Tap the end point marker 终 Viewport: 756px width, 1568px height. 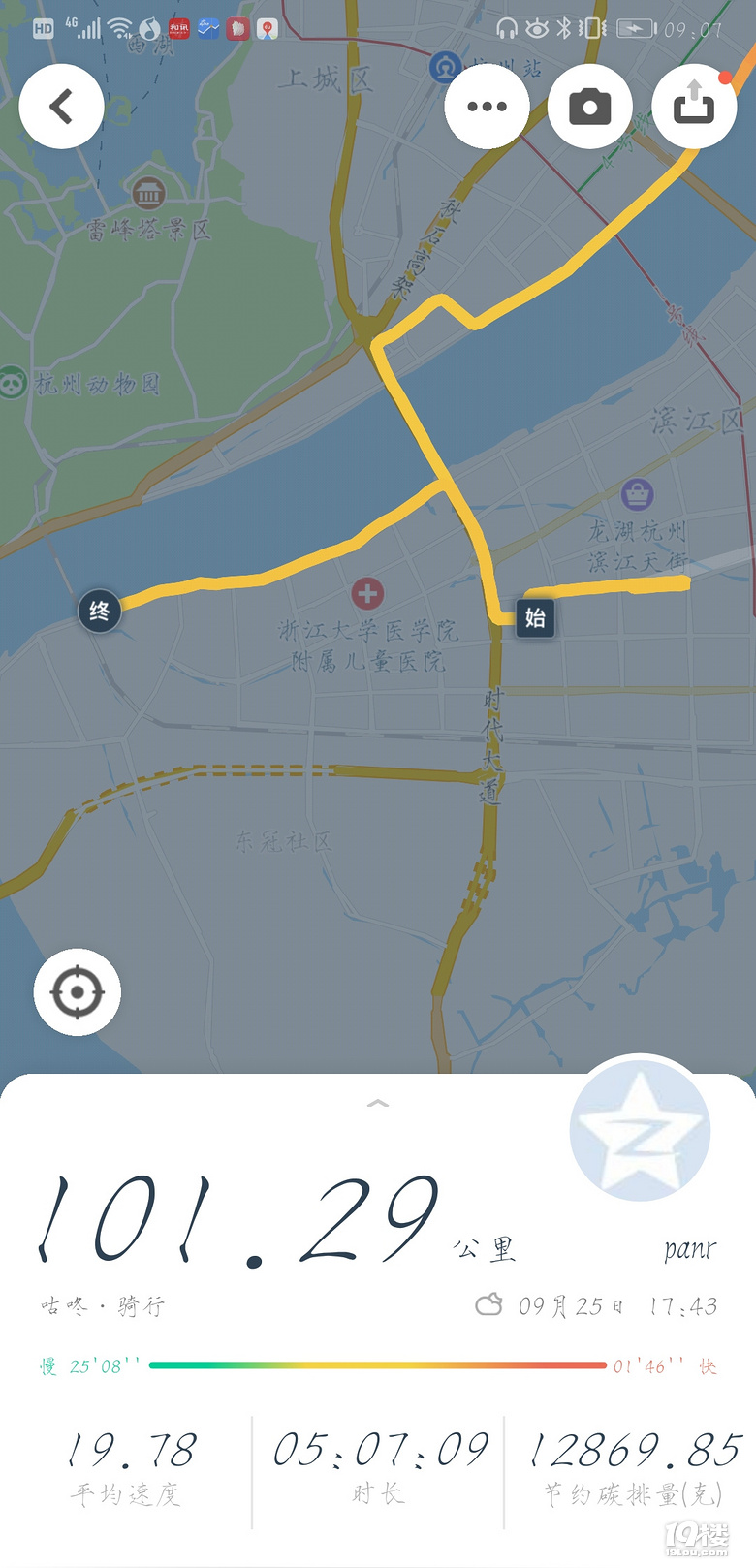[100, 612]
